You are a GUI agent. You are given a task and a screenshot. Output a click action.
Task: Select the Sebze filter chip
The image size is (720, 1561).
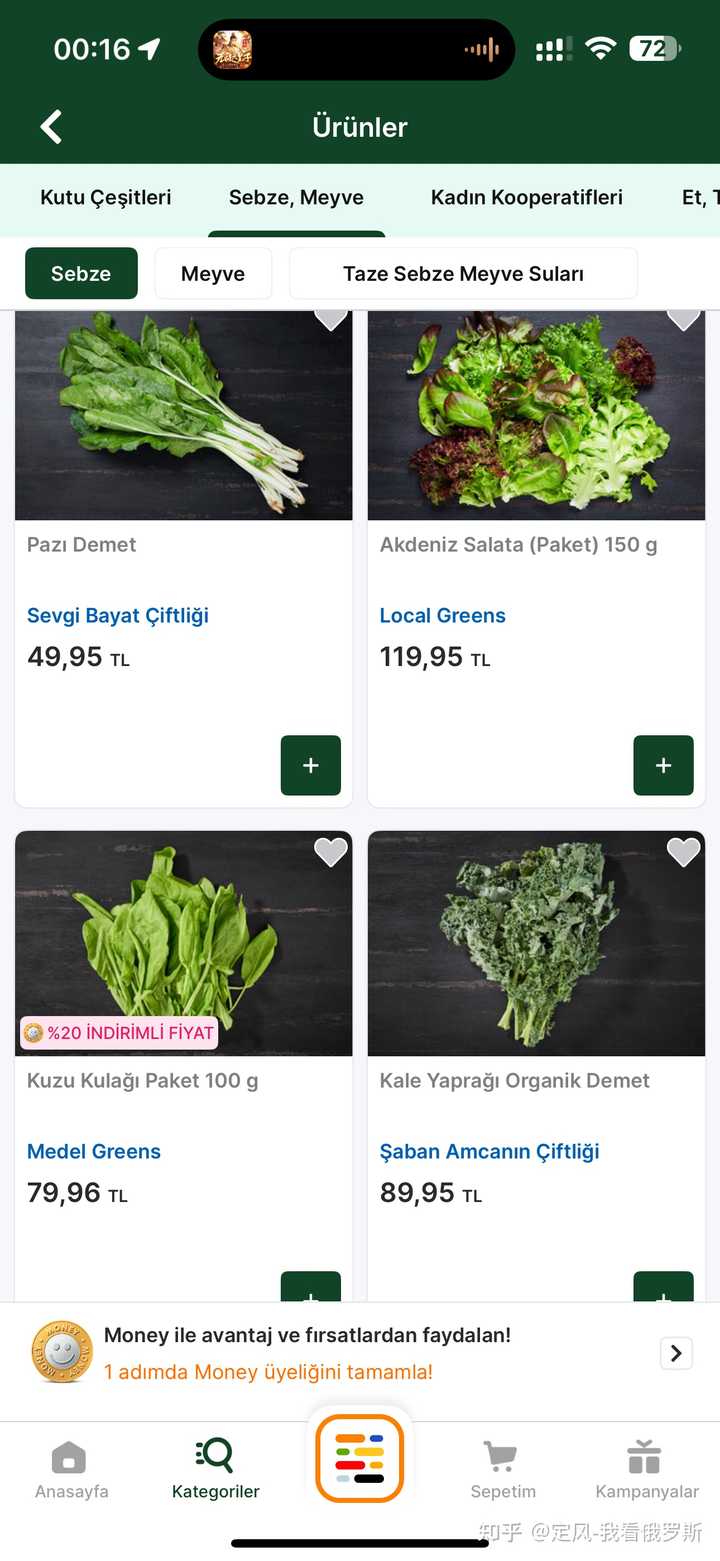pos(81,273)
